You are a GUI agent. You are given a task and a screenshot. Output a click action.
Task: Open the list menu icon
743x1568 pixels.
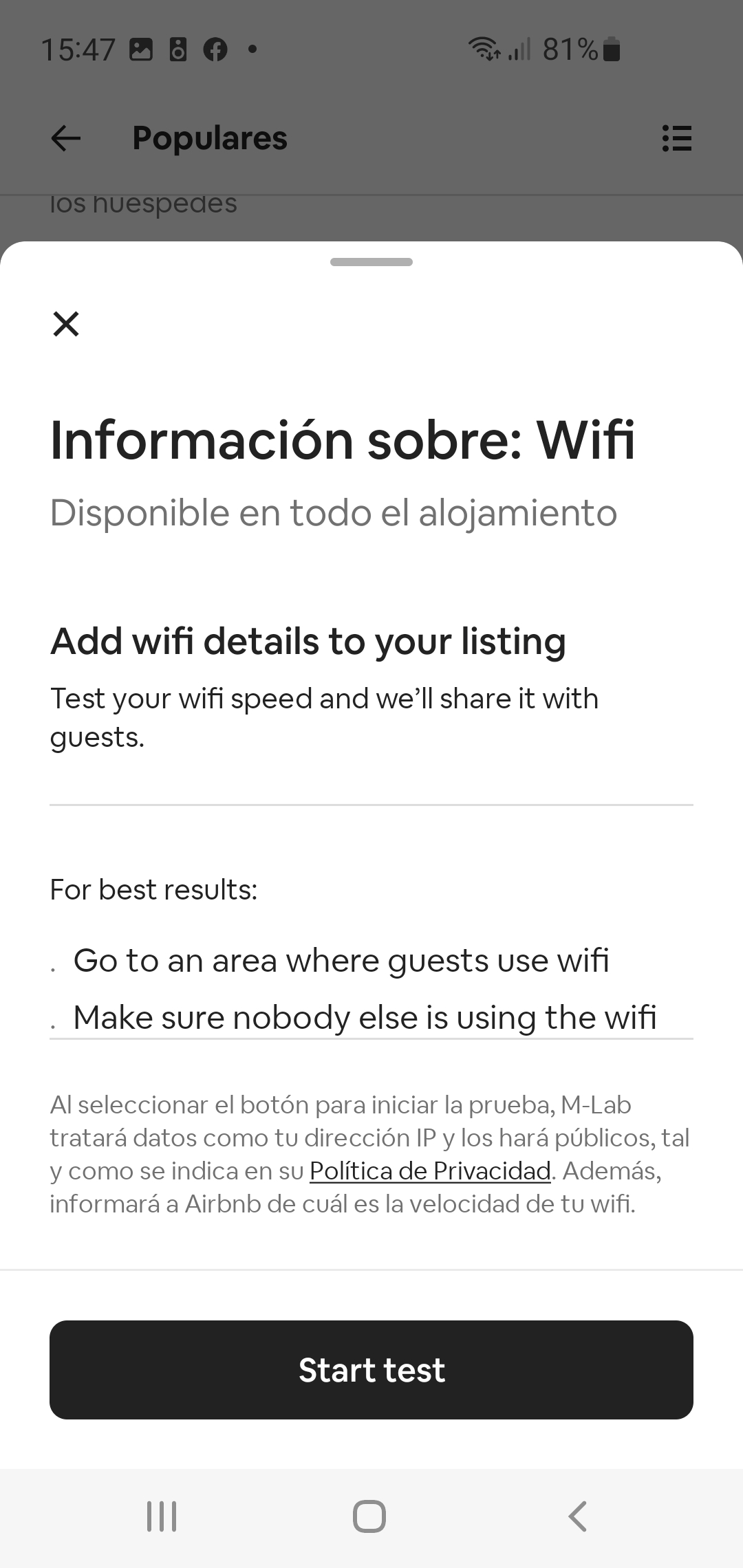pos(676,138)
